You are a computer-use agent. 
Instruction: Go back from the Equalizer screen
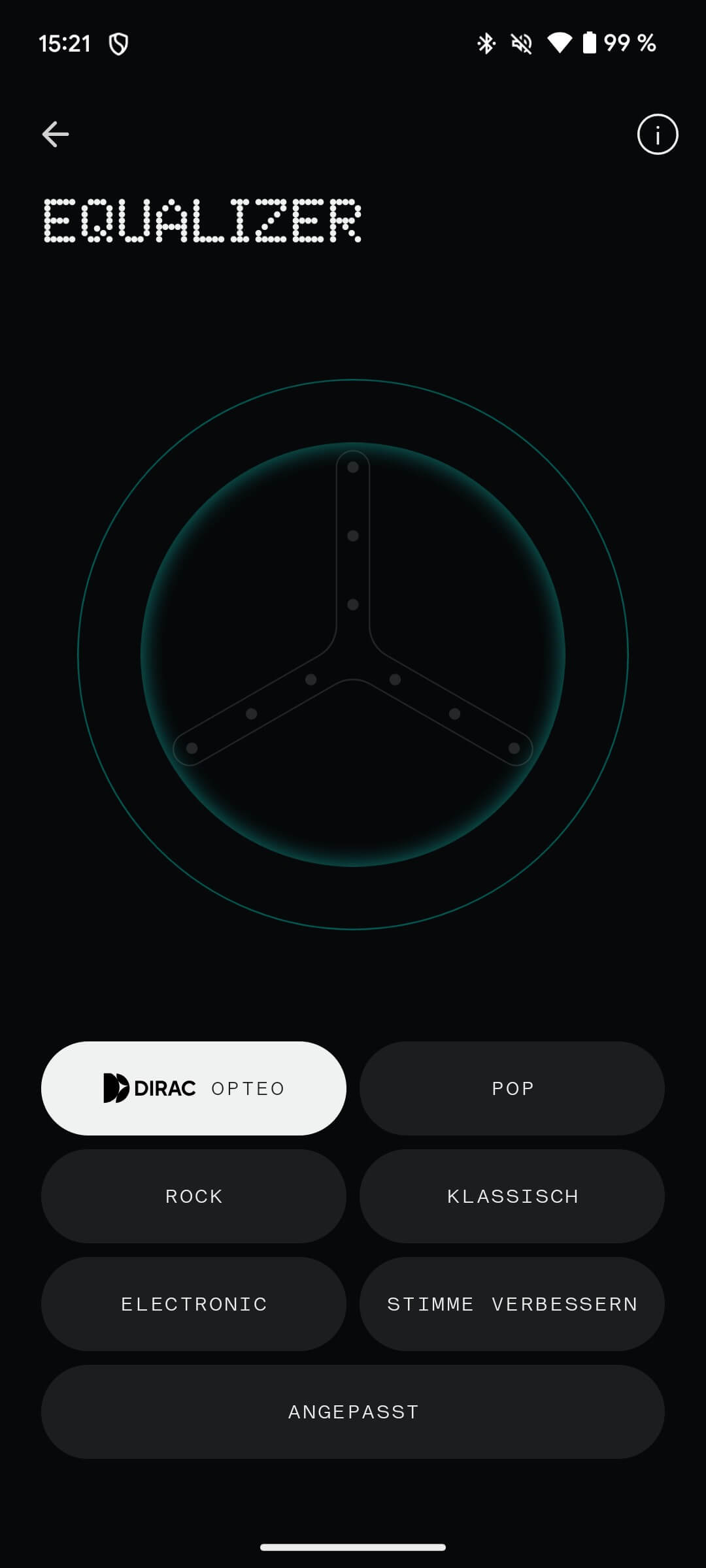click(56, 134)
